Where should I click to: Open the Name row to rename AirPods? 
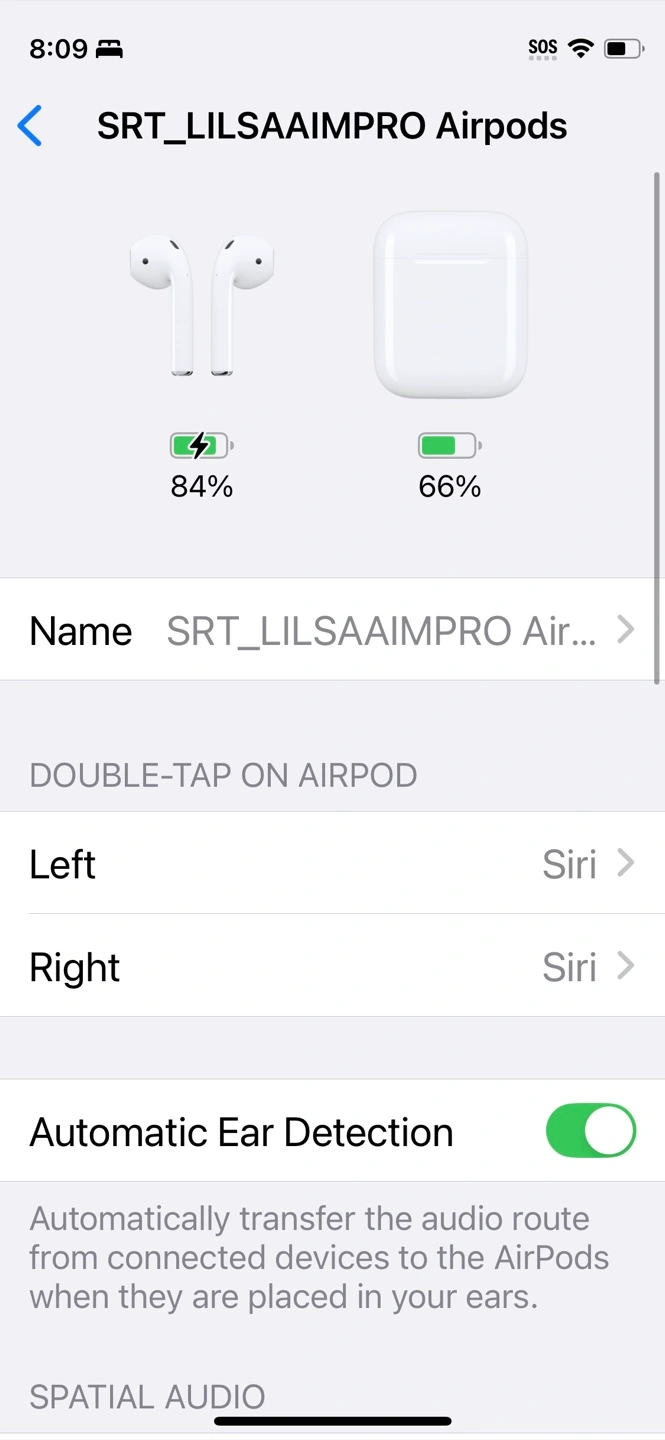tap(332, 630)
